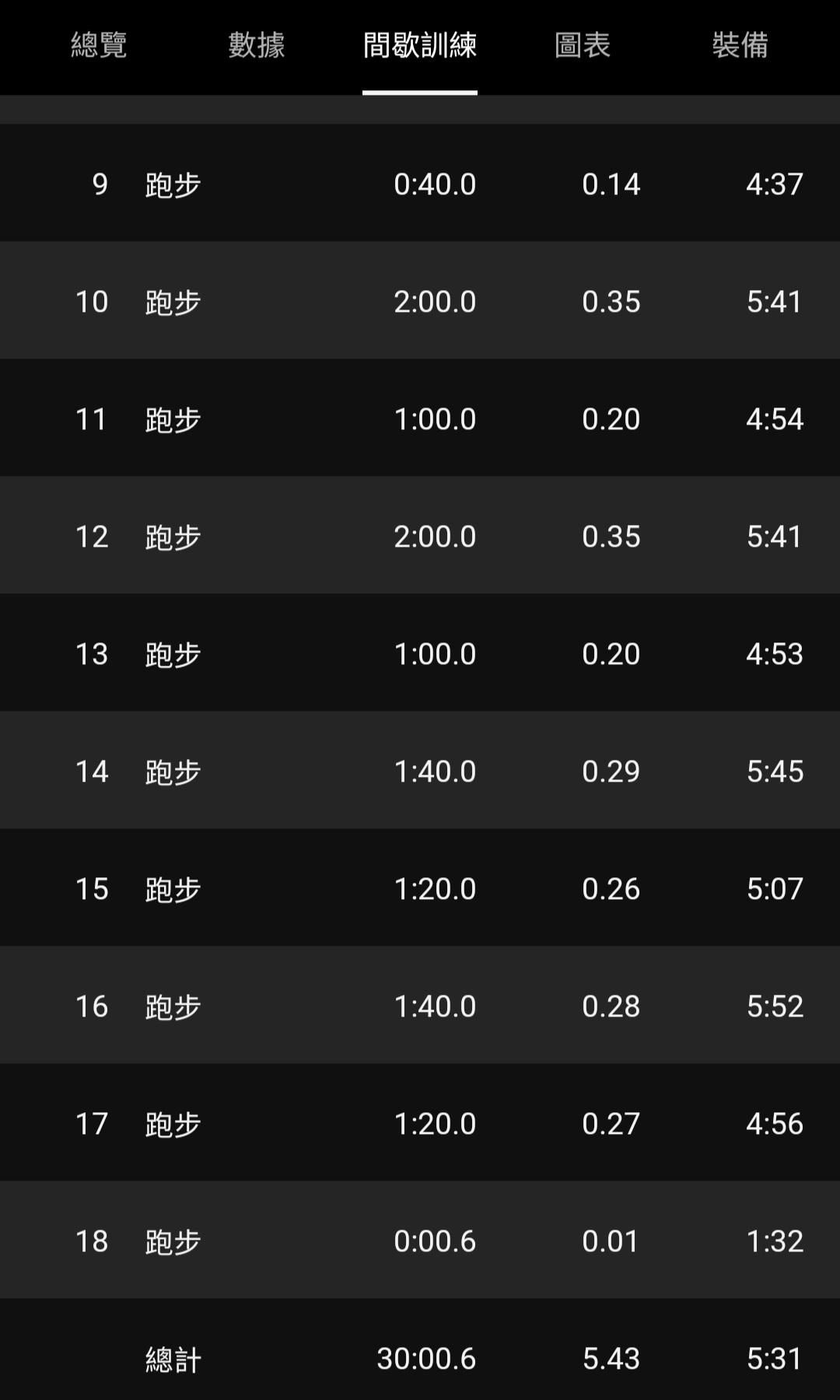Open the 裝備 tab
Image resolution: width=840 pixels, height=1400 pixels.
click(x=740, y=45)
